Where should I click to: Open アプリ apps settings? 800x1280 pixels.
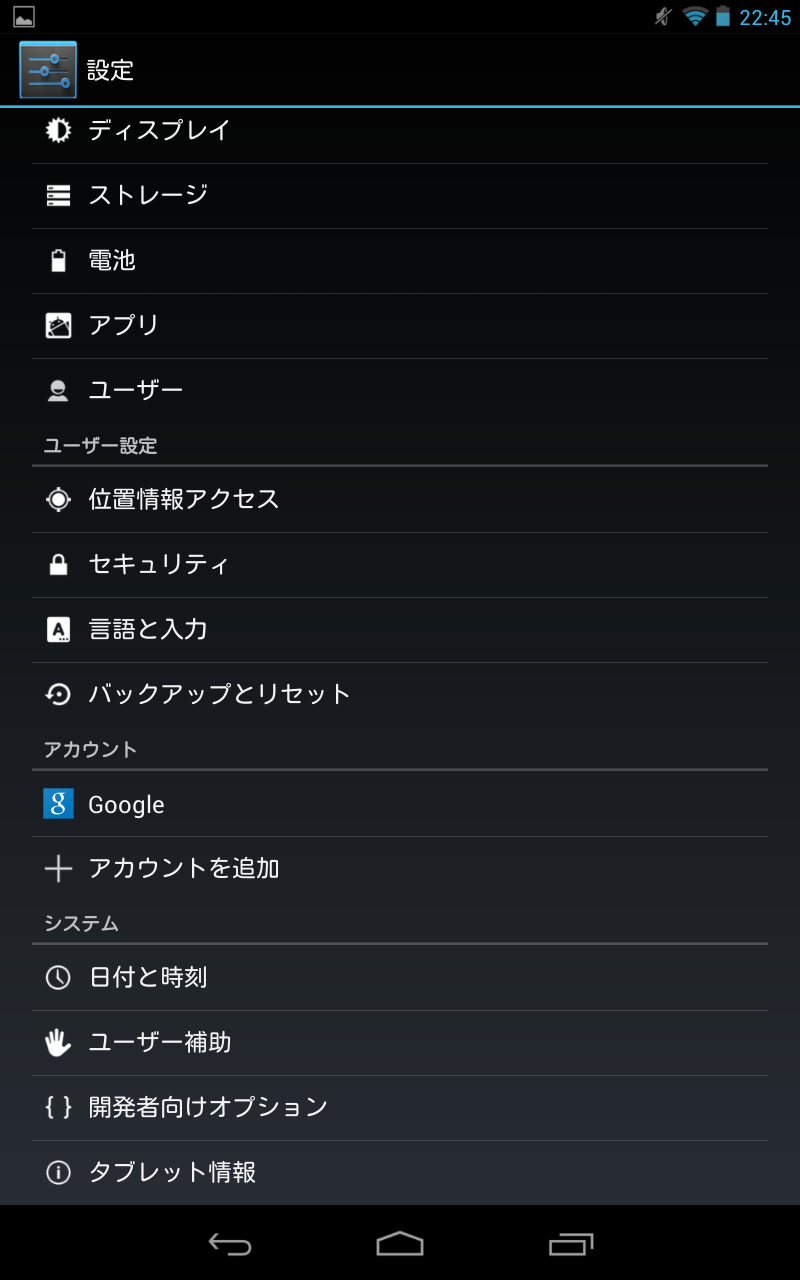124,325
